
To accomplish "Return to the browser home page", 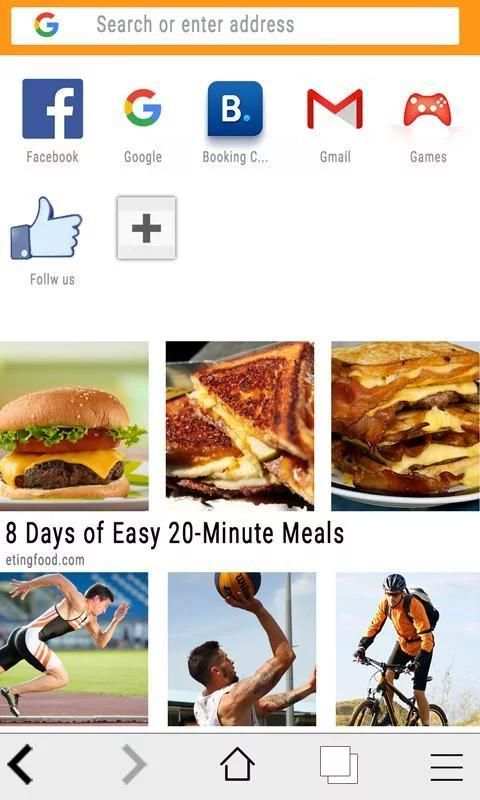I will pos(237,764).
